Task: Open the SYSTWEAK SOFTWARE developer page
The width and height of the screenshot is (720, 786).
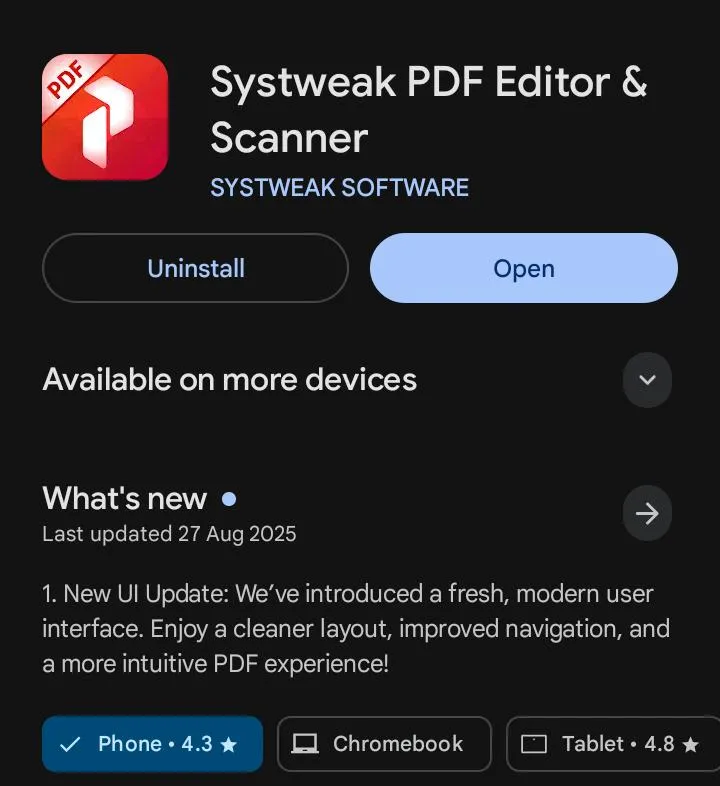Action: tap(339, 187)
